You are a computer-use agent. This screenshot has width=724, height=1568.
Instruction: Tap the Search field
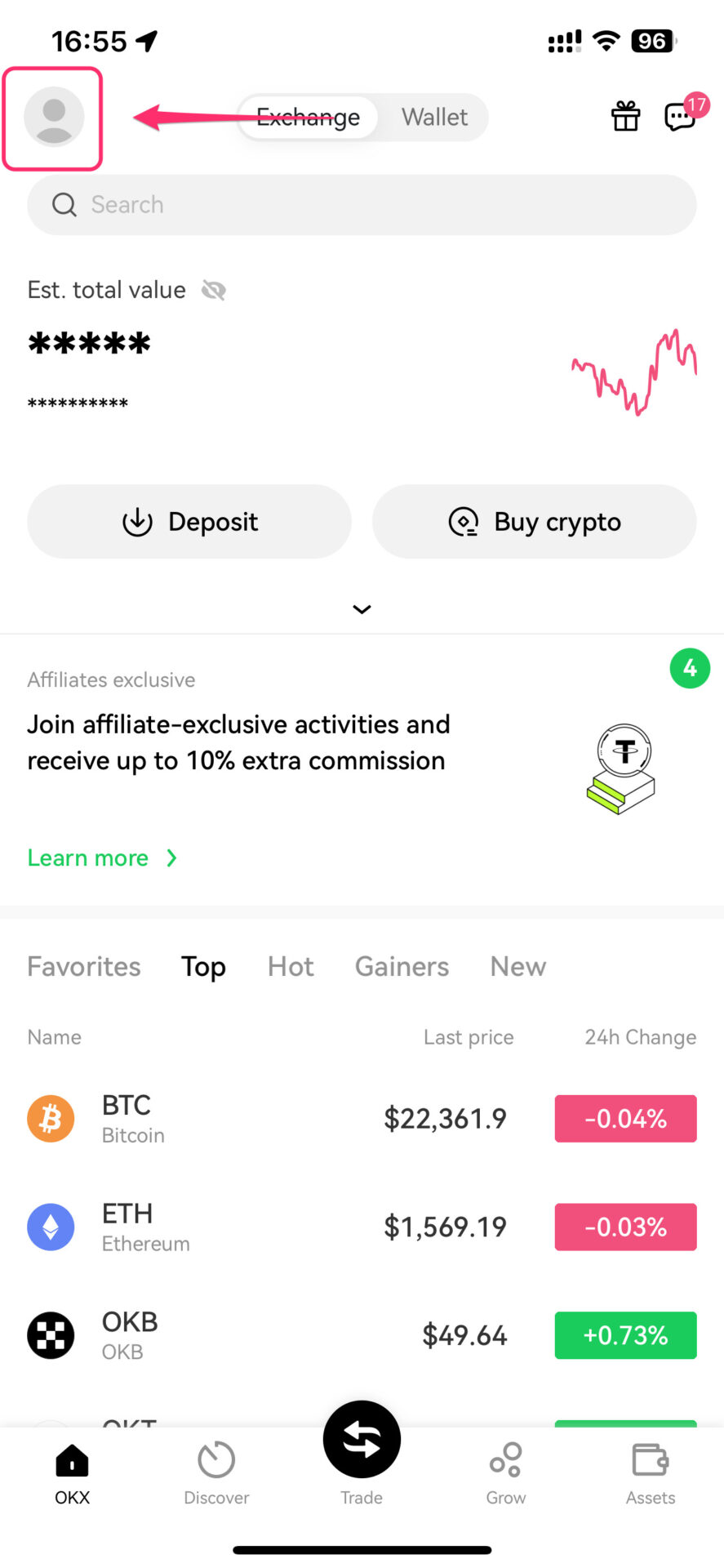pyautogui.click(x=362, y=205)
